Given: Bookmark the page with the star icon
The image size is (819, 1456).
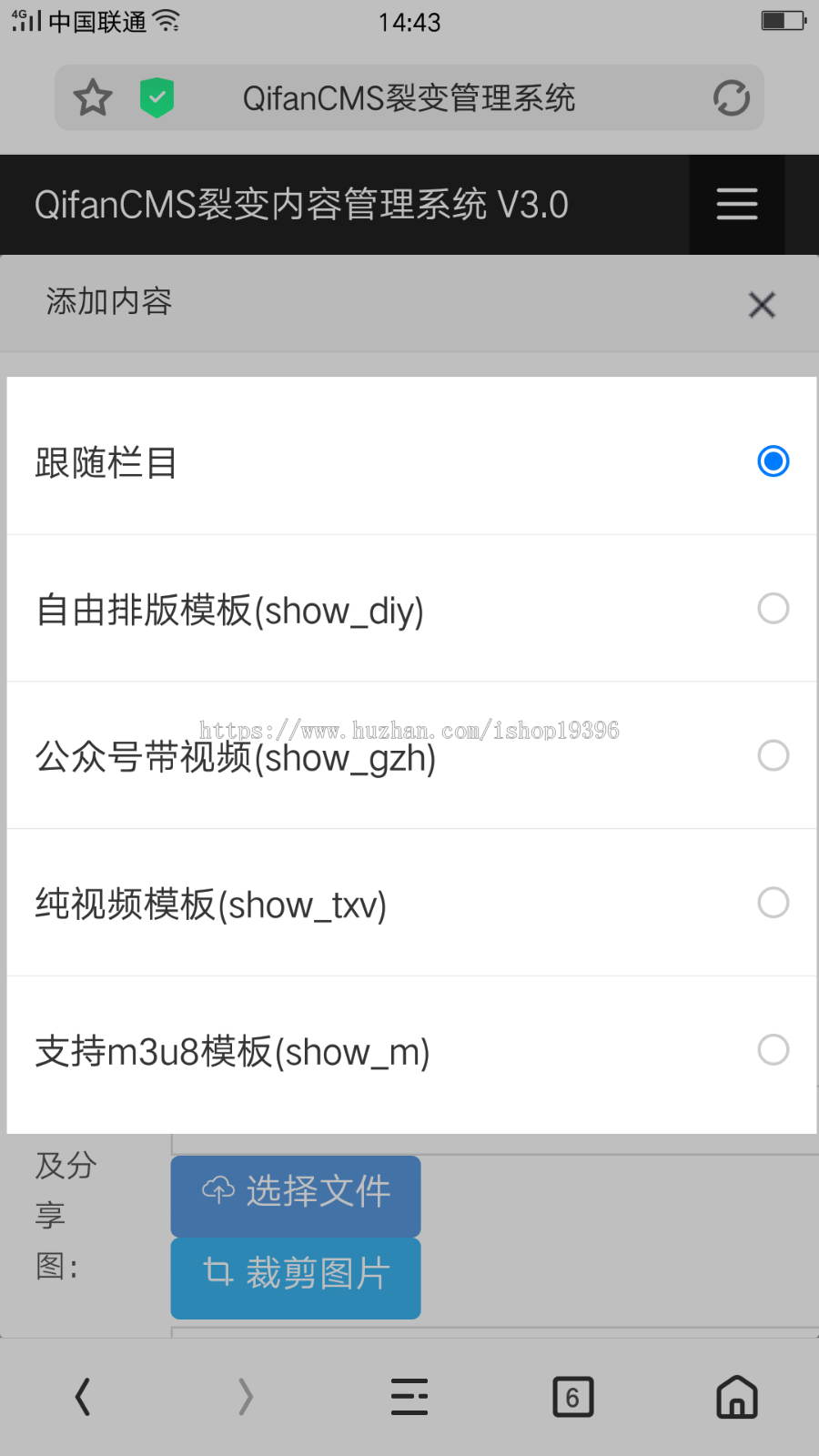Looking at the screenshot, I should coord(94,97).
